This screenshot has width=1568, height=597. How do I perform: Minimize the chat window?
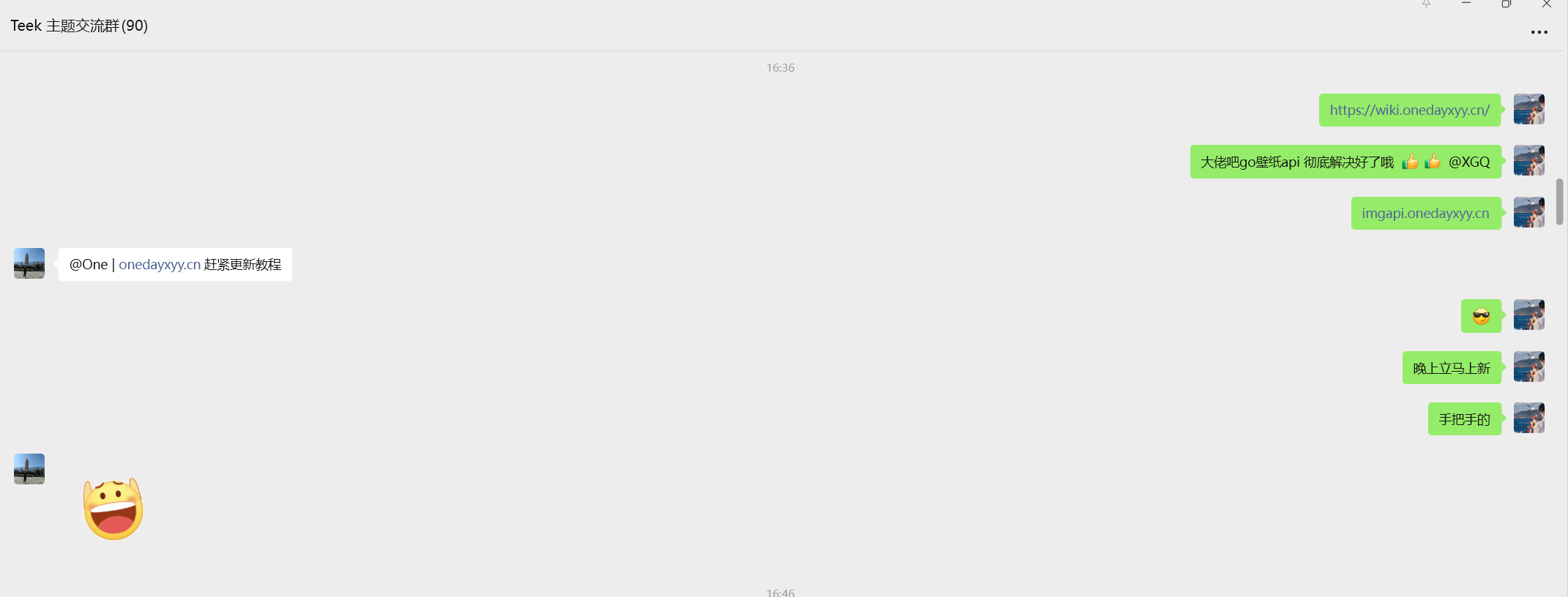click(1466, 4)
